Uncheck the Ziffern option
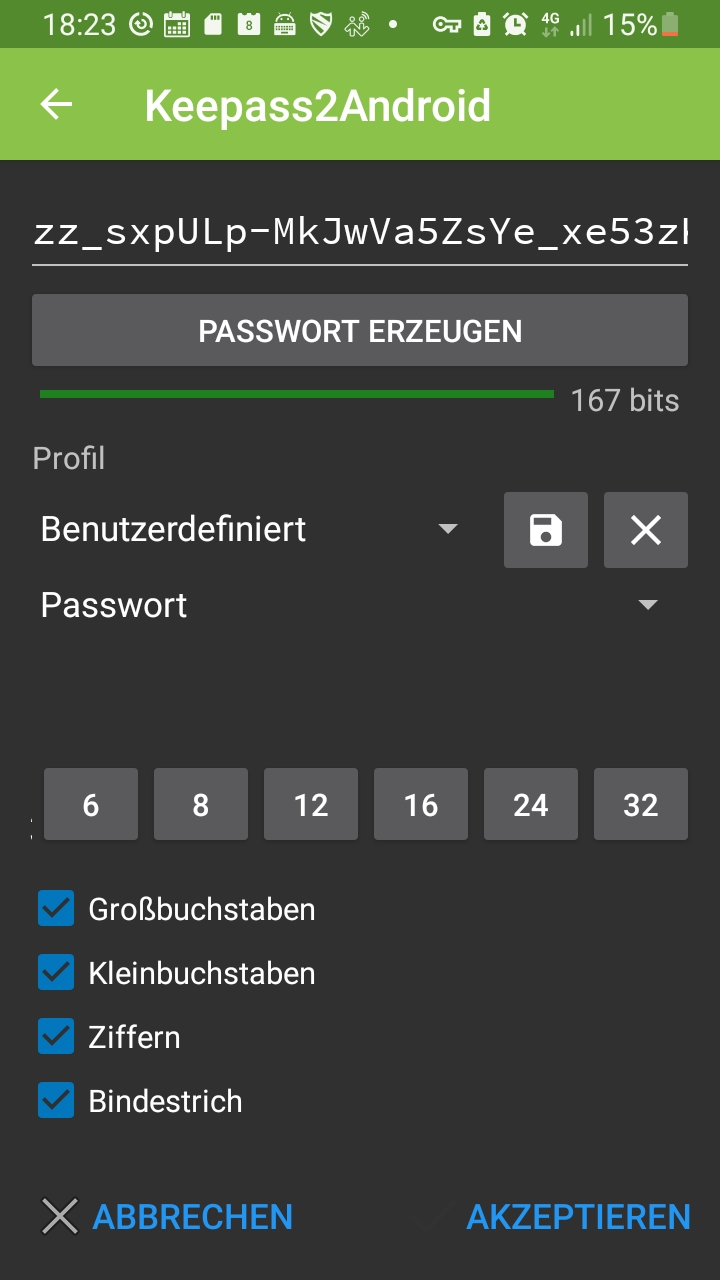This screenshot has width=720, height=1280. tap(56, 1036)
